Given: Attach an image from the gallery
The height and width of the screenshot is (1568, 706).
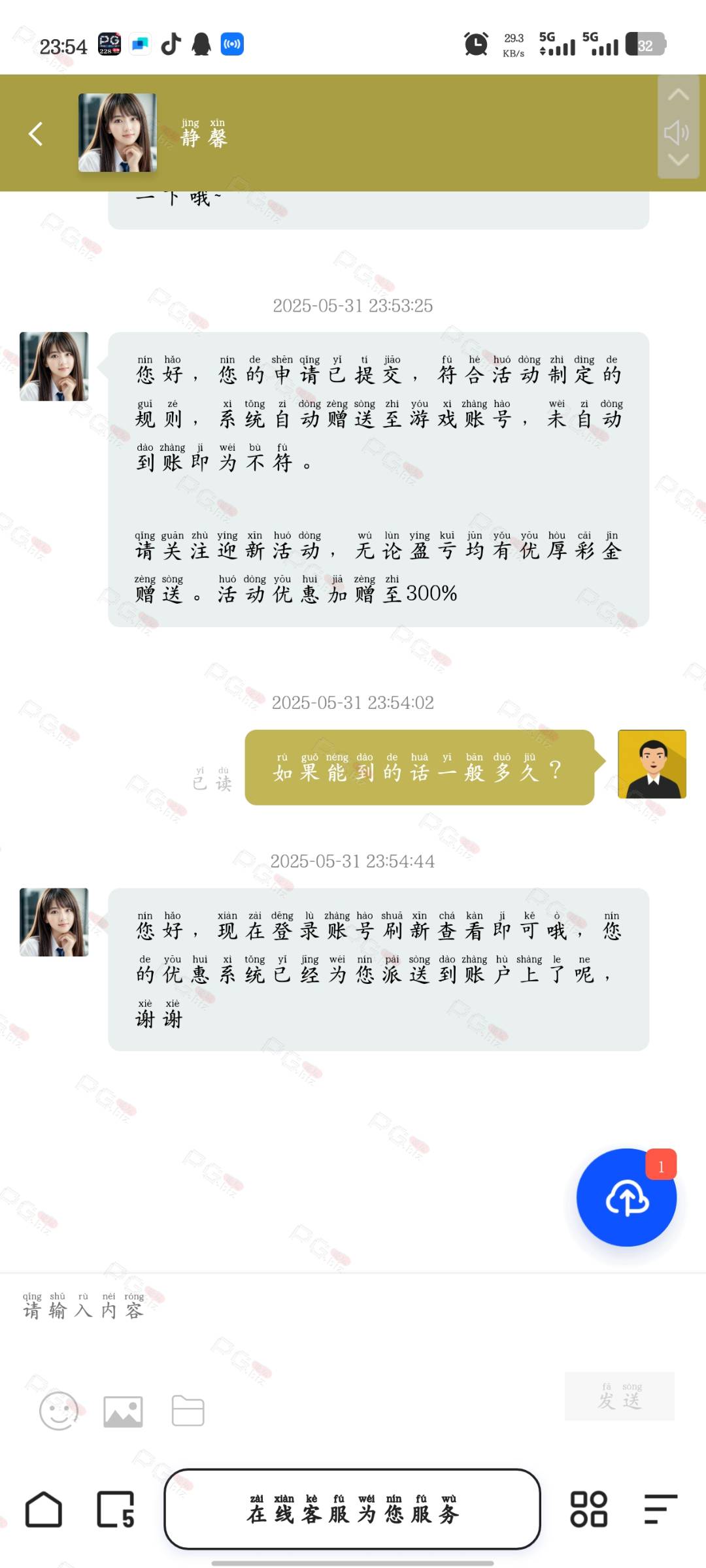Looking at the screenshot, I should (x=123, y=1412).
